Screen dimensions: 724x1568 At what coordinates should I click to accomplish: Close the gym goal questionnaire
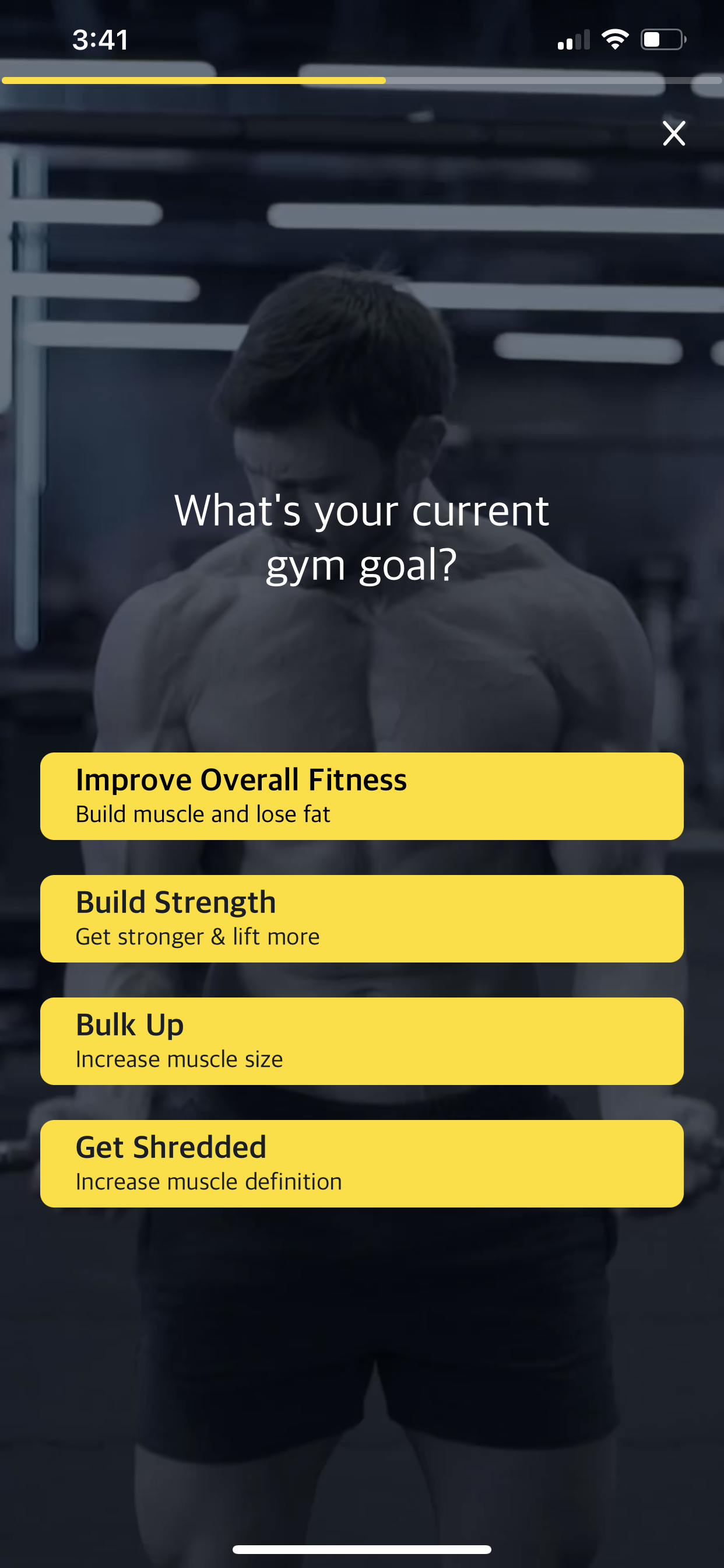[x=673, y=134]
